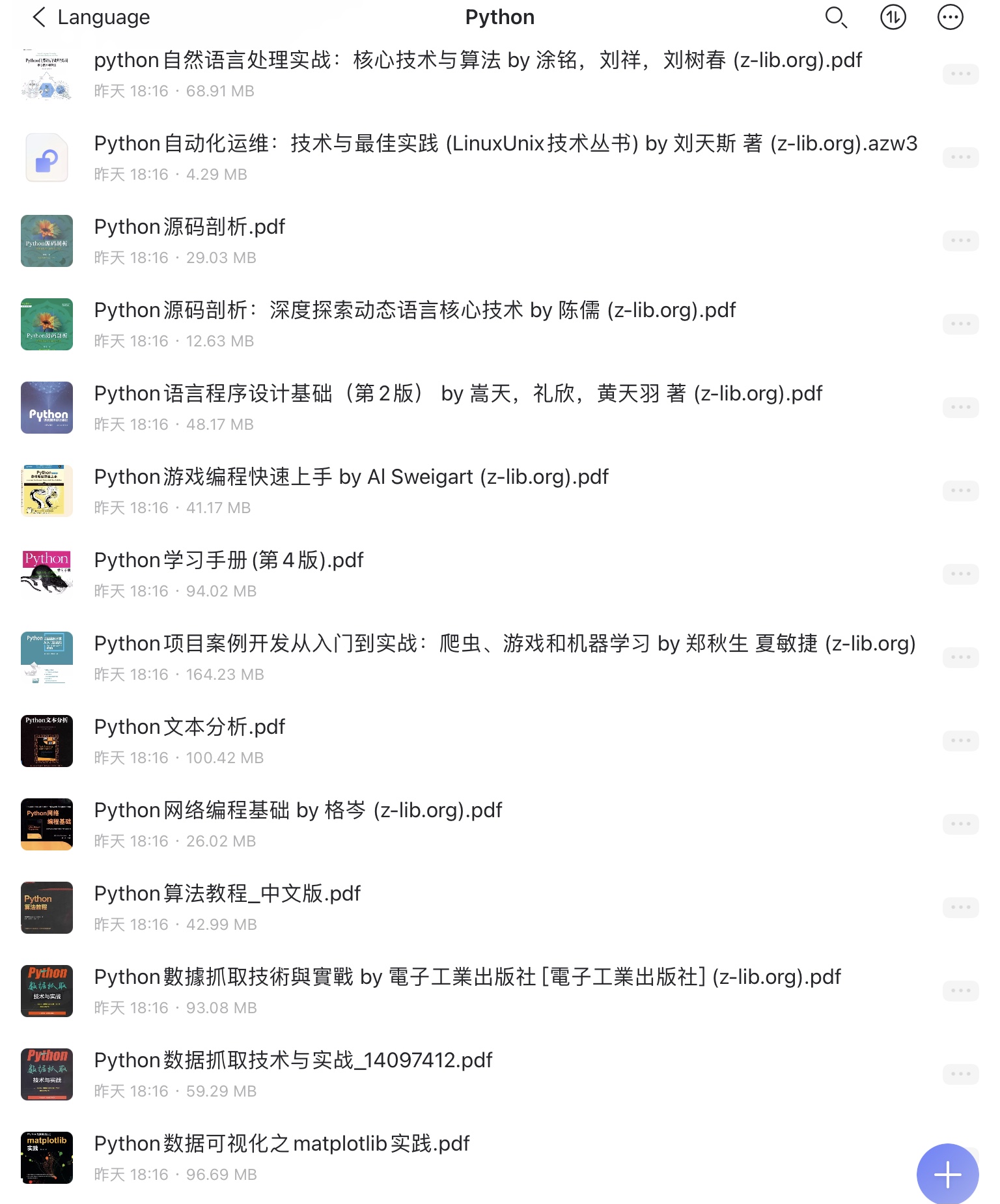The image size is (1000, 1204).
Task: Open Python数据可视化之matplotlib实践.pdf
Action: tap(281, 1144)
